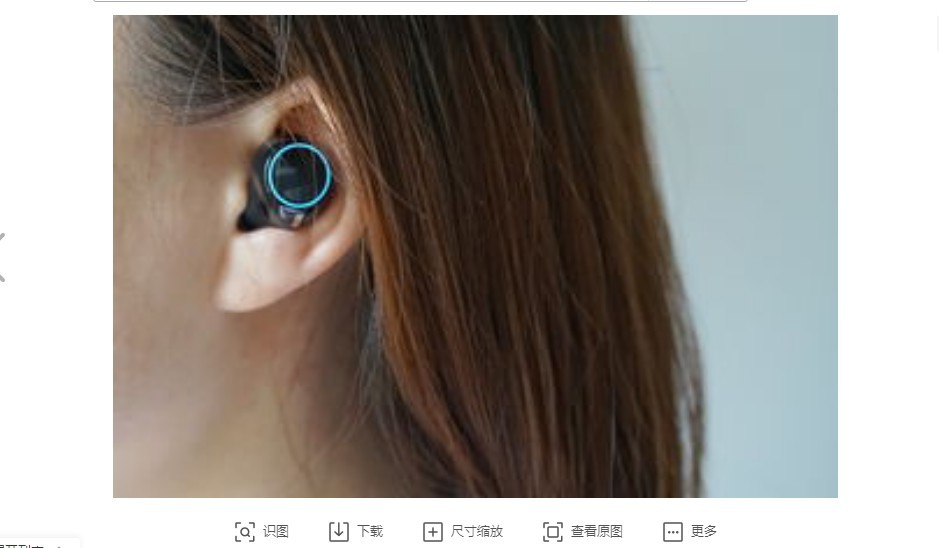Go to previous image with left arrow

(x=3, y=257)
